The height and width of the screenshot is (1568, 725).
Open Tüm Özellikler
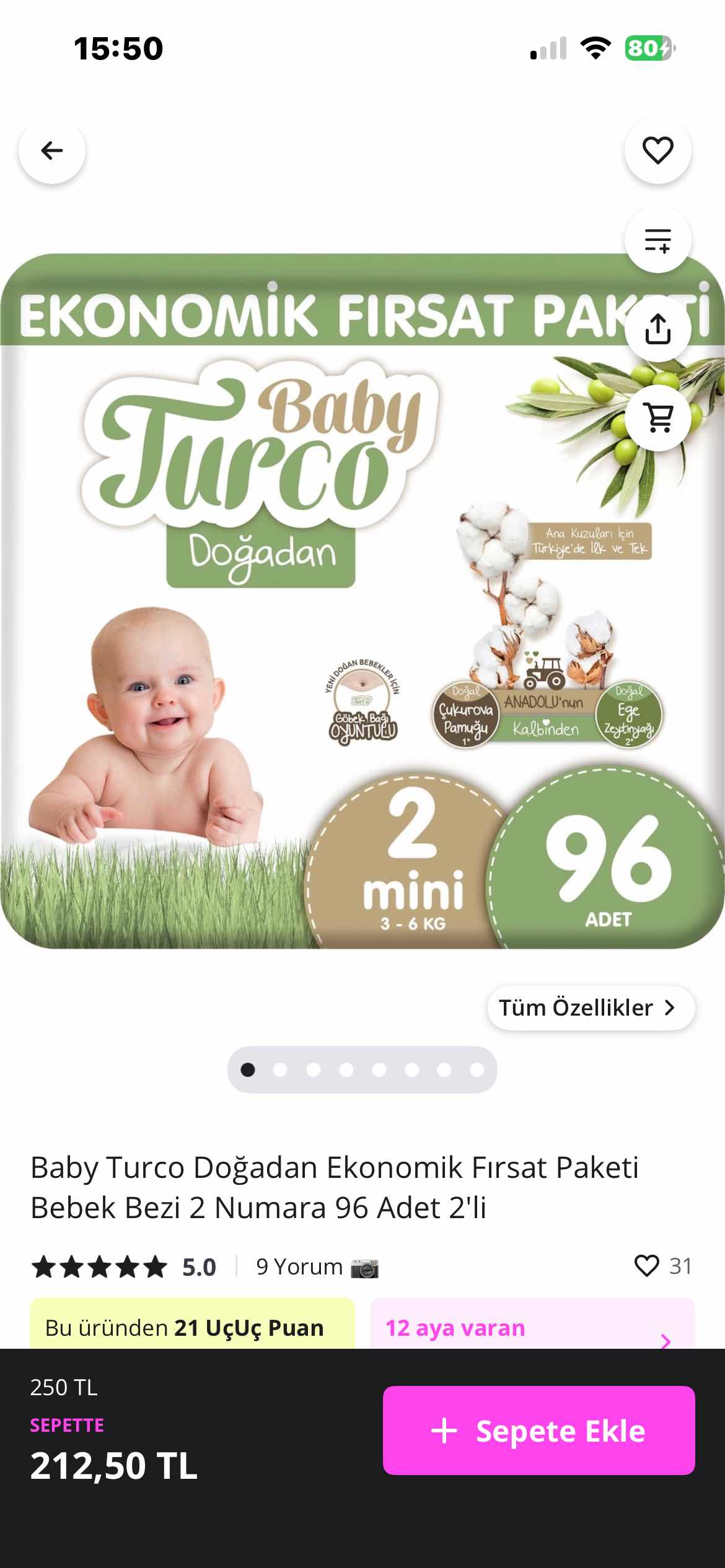pos(591,1008)
